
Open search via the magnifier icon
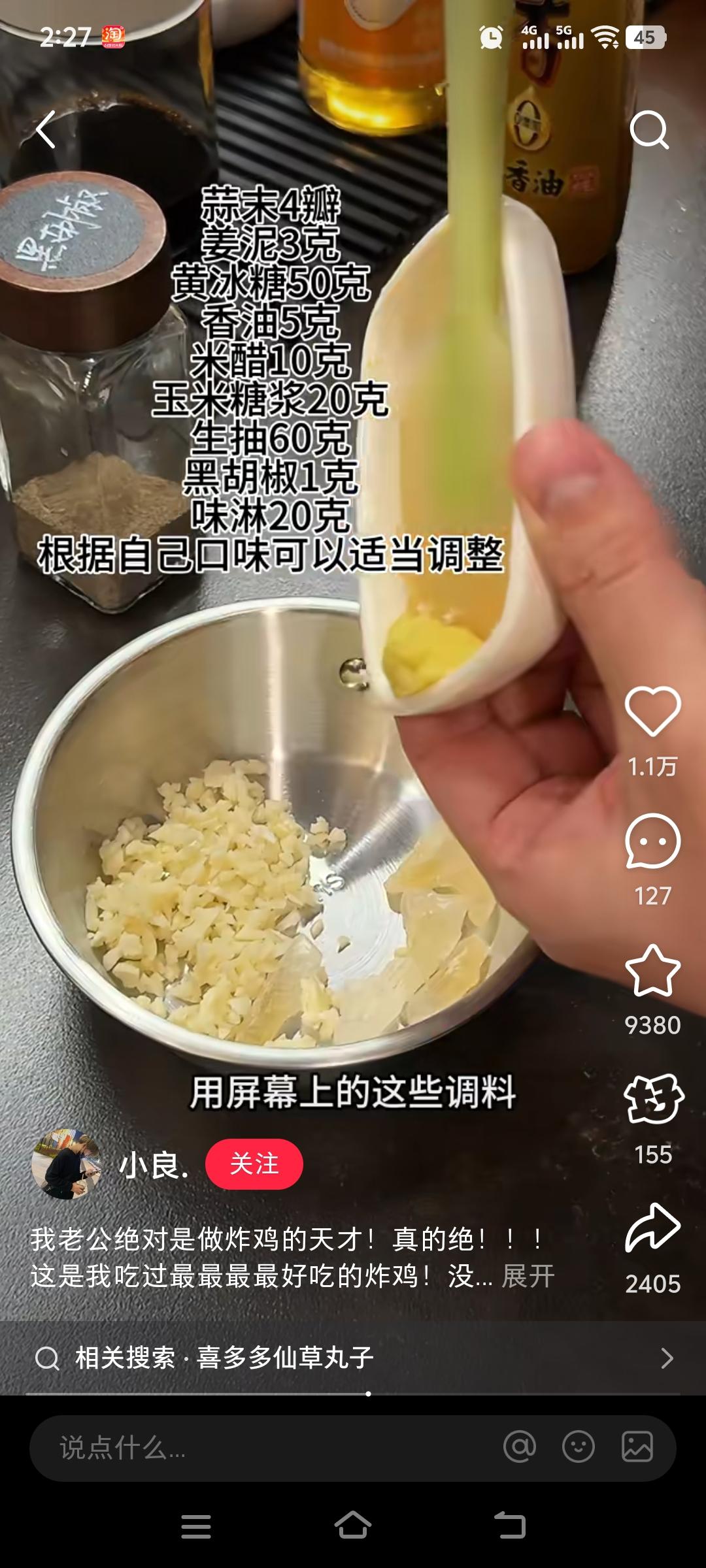(648, 130)
